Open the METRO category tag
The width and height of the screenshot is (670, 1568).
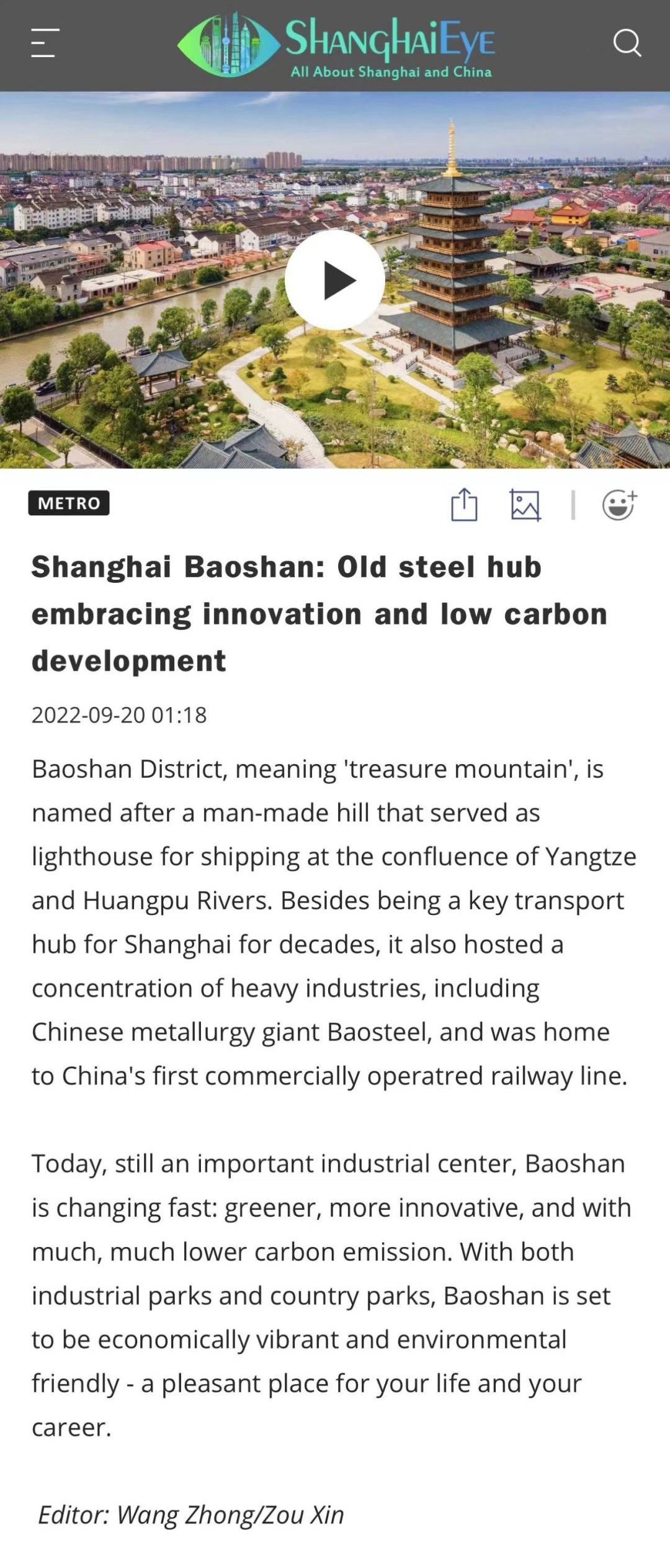[69, 503]
